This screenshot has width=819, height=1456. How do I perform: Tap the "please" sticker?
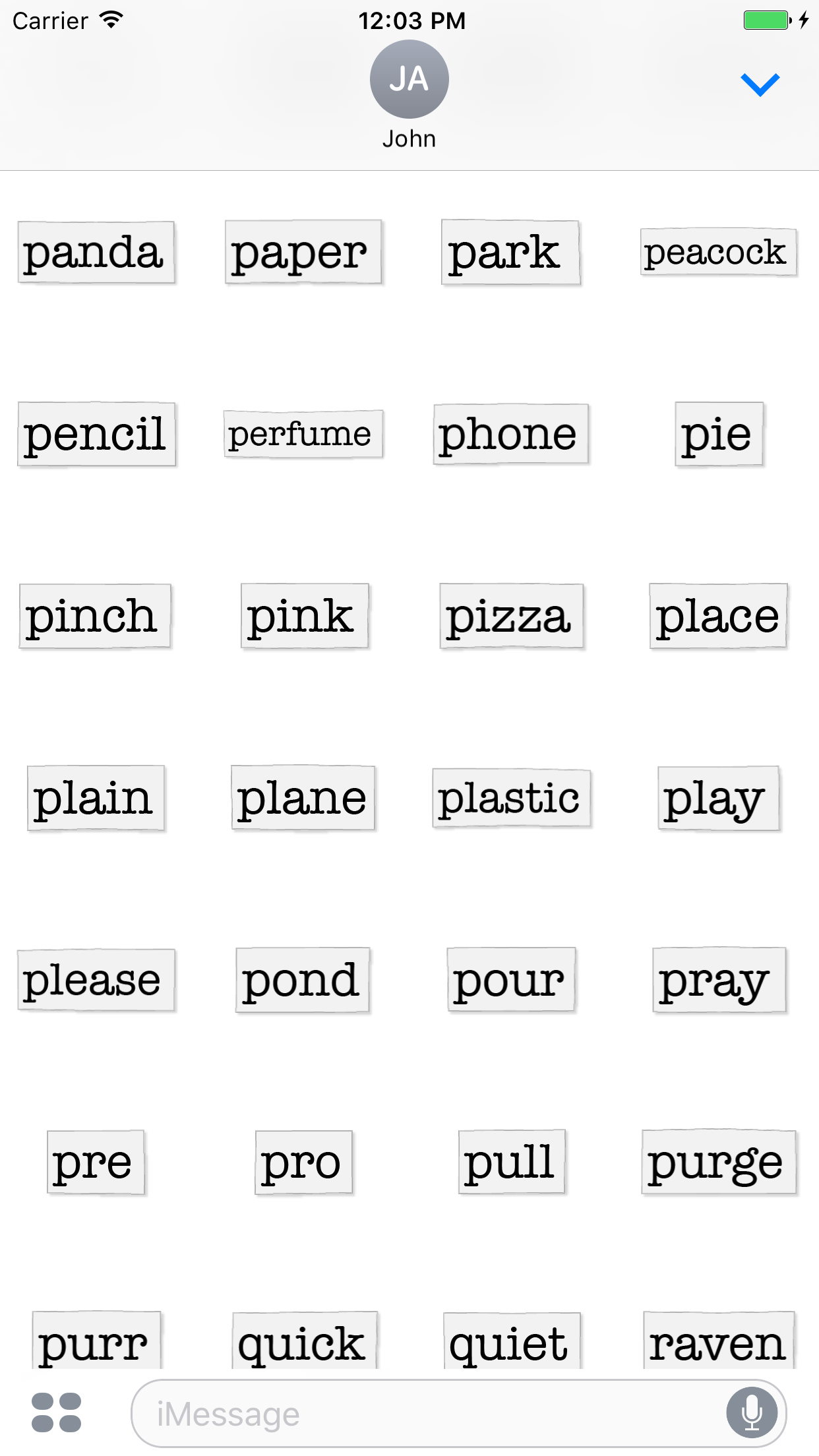click(96, 980)
